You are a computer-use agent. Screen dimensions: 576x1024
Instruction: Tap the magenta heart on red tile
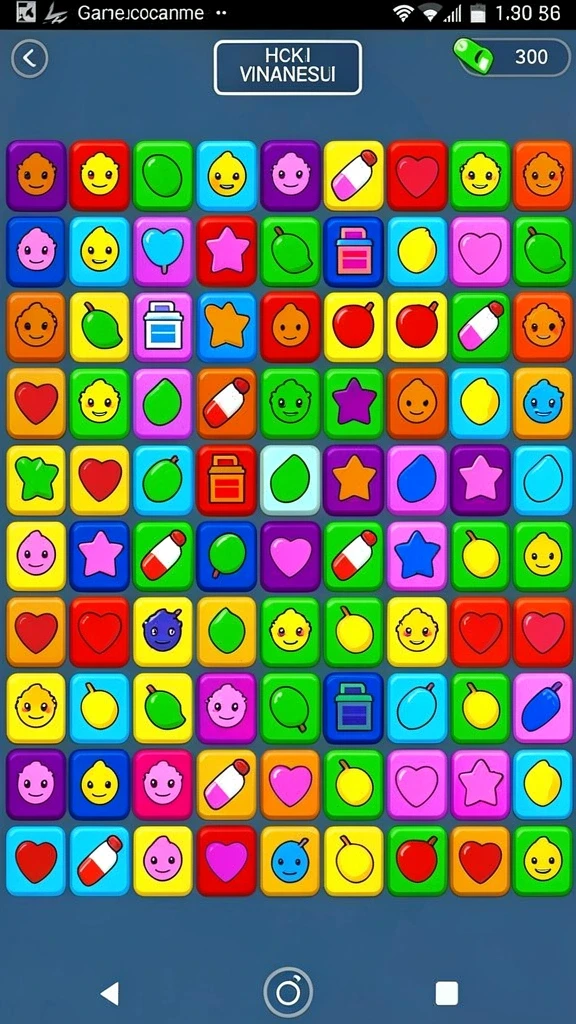tap(227, 860)
